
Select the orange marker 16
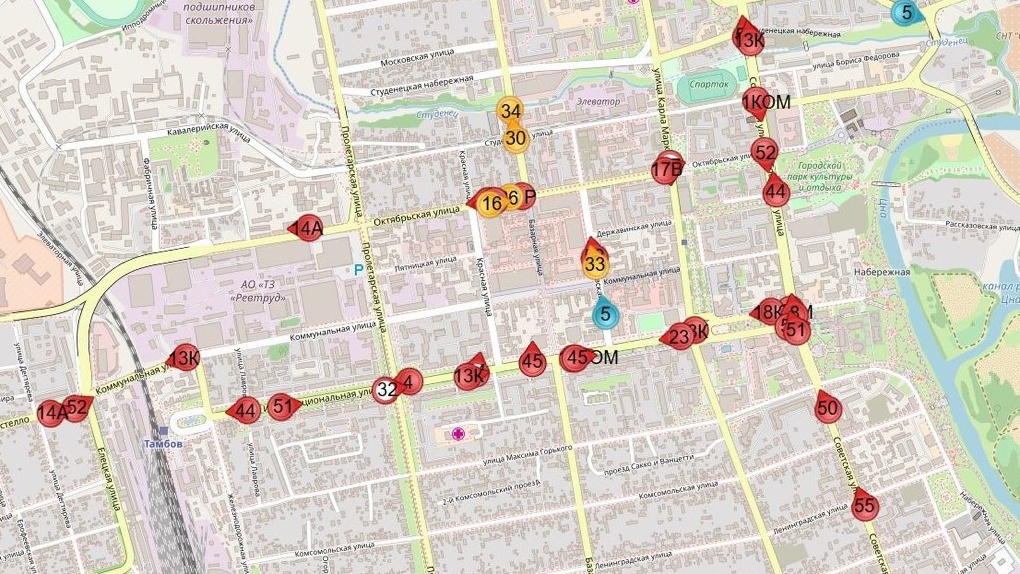click(490, 204)
